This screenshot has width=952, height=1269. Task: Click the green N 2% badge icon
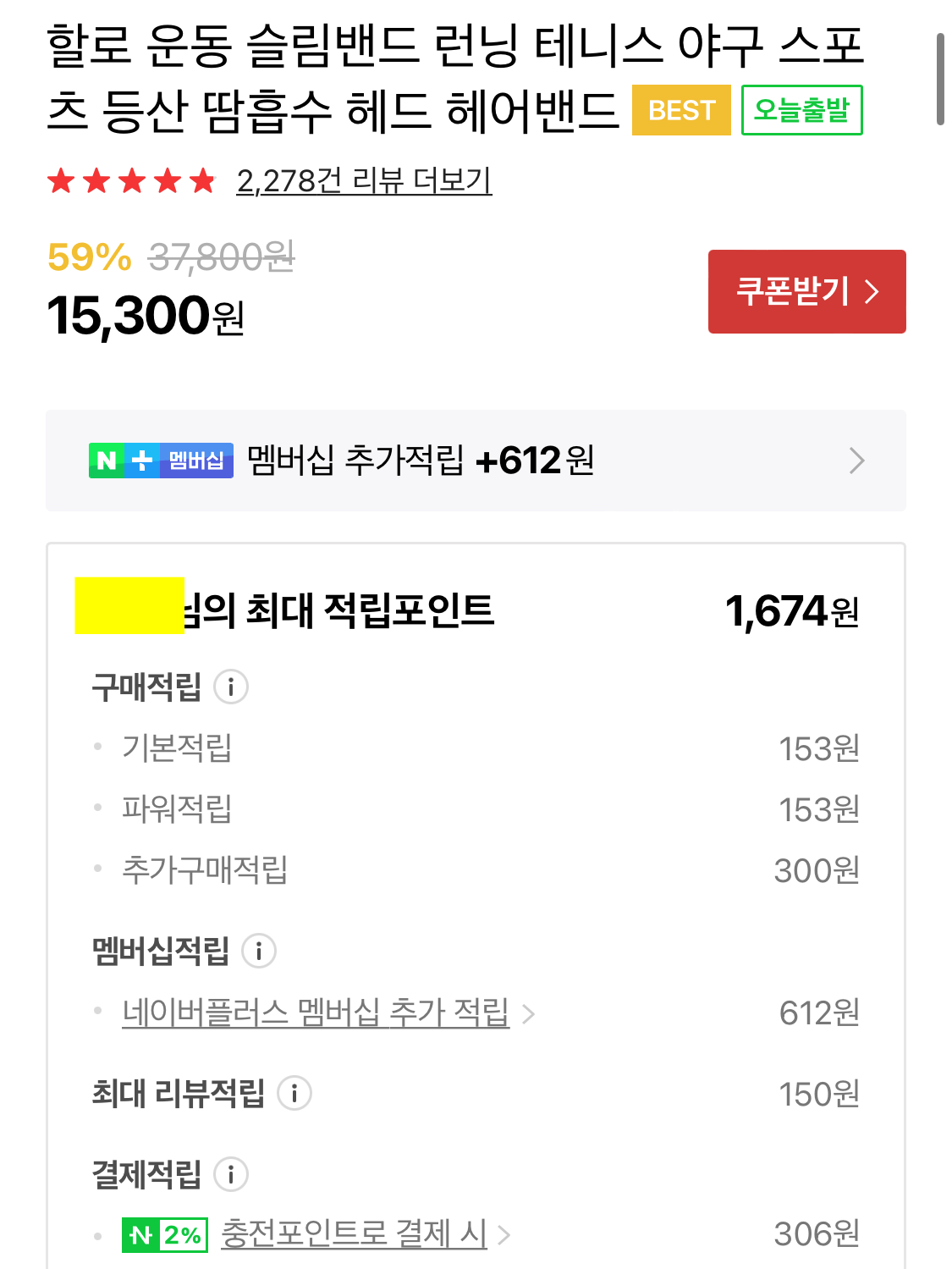click(x=164, y=1235)
